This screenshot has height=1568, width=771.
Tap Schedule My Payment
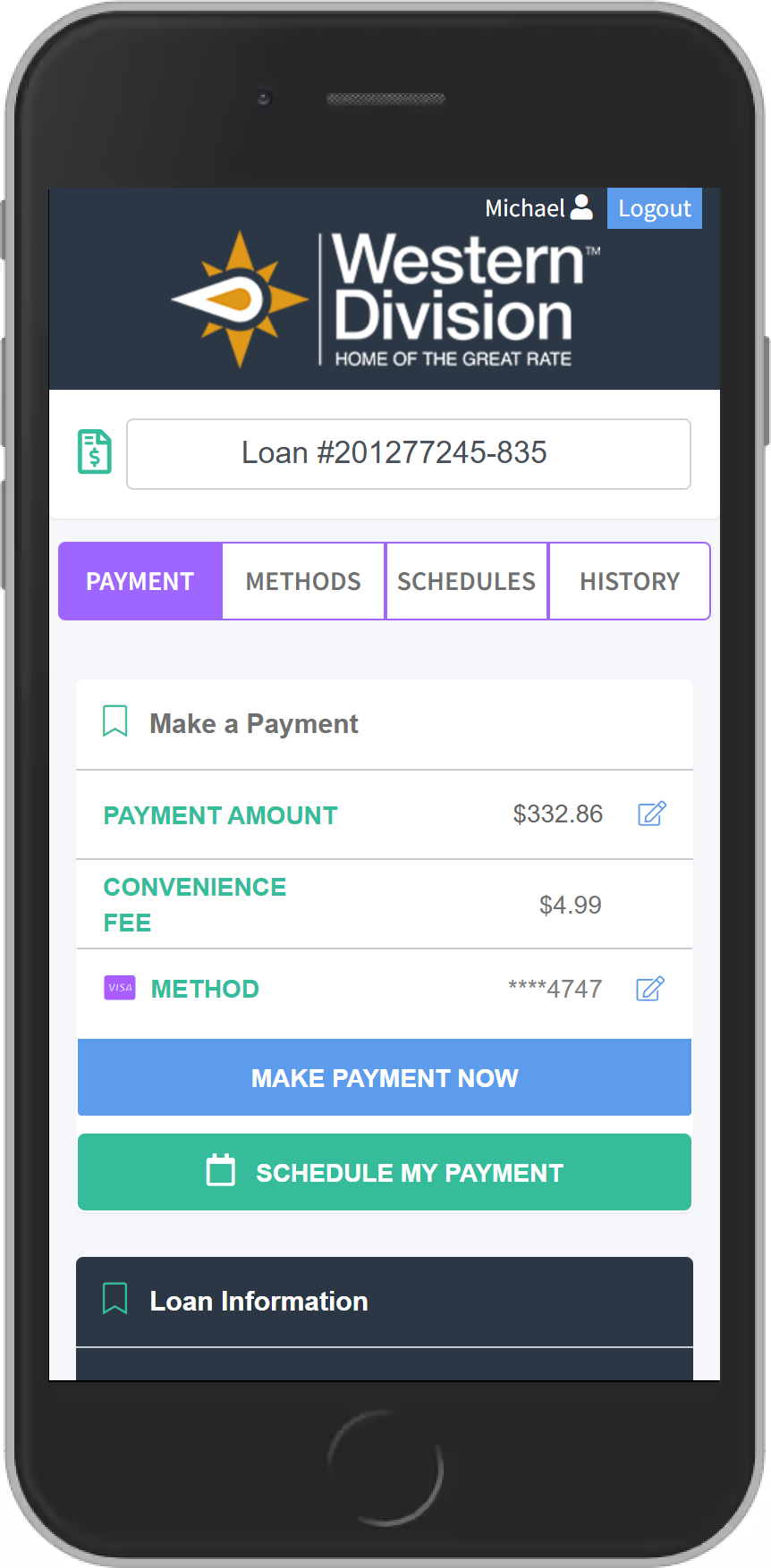pyautogui.click(x=385, y=1172)
